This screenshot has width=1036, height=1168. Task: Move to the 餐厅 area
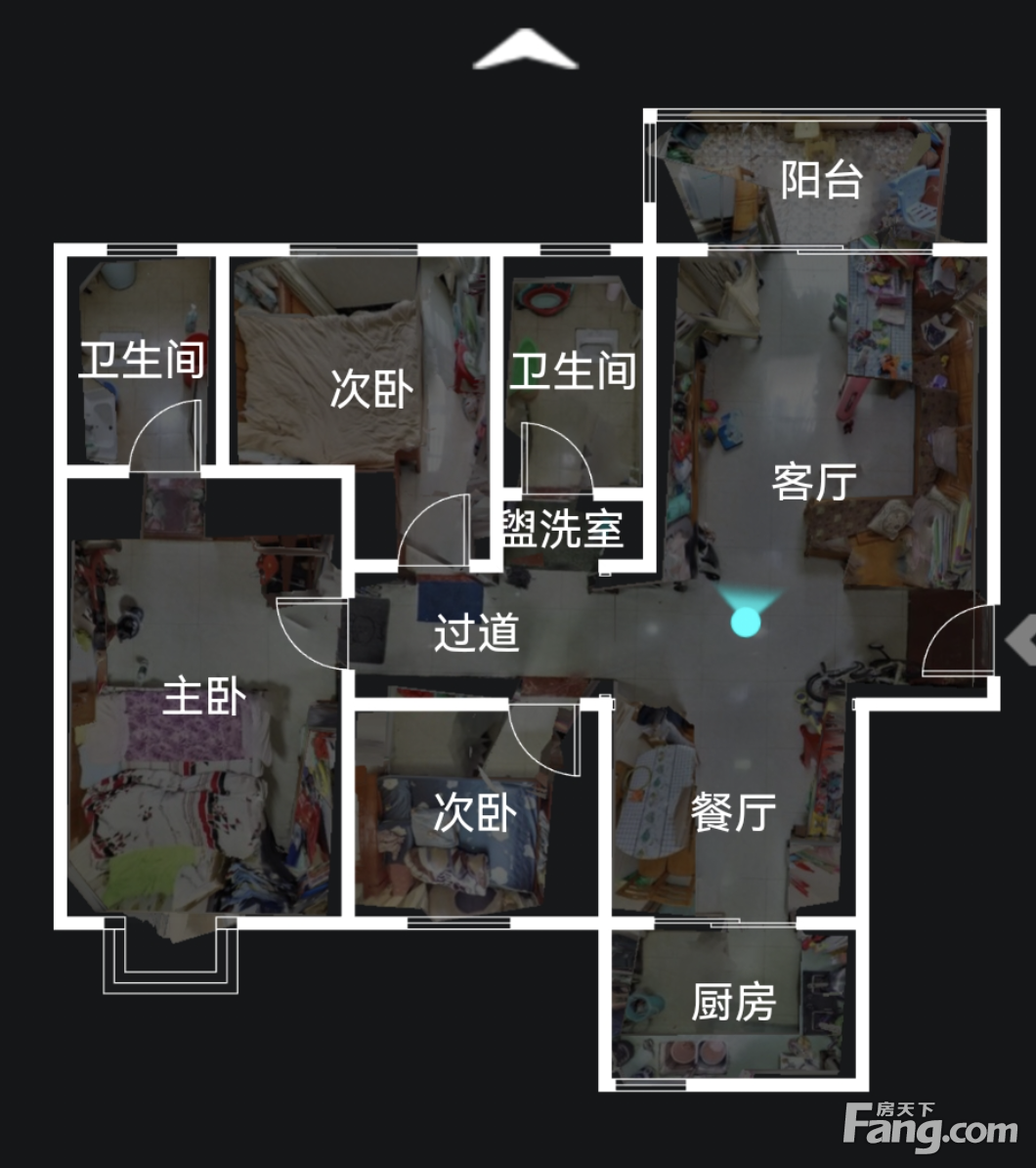tap(734, 811)
